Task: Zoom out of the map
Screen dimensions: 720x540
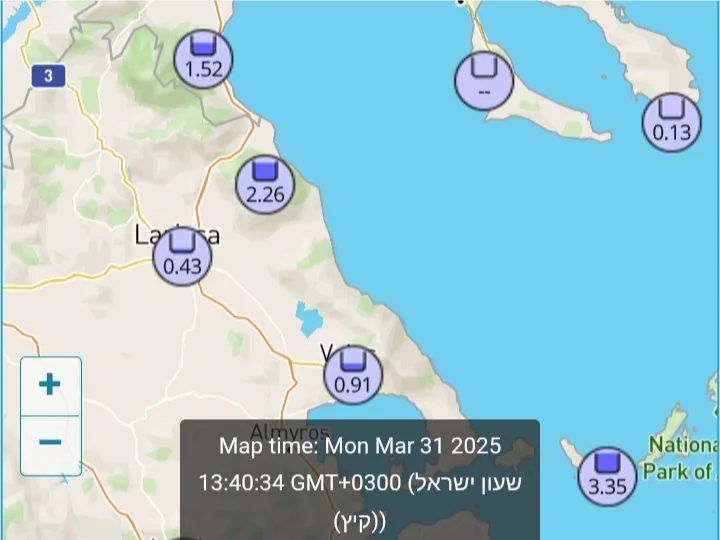Action: pos(50,443)
